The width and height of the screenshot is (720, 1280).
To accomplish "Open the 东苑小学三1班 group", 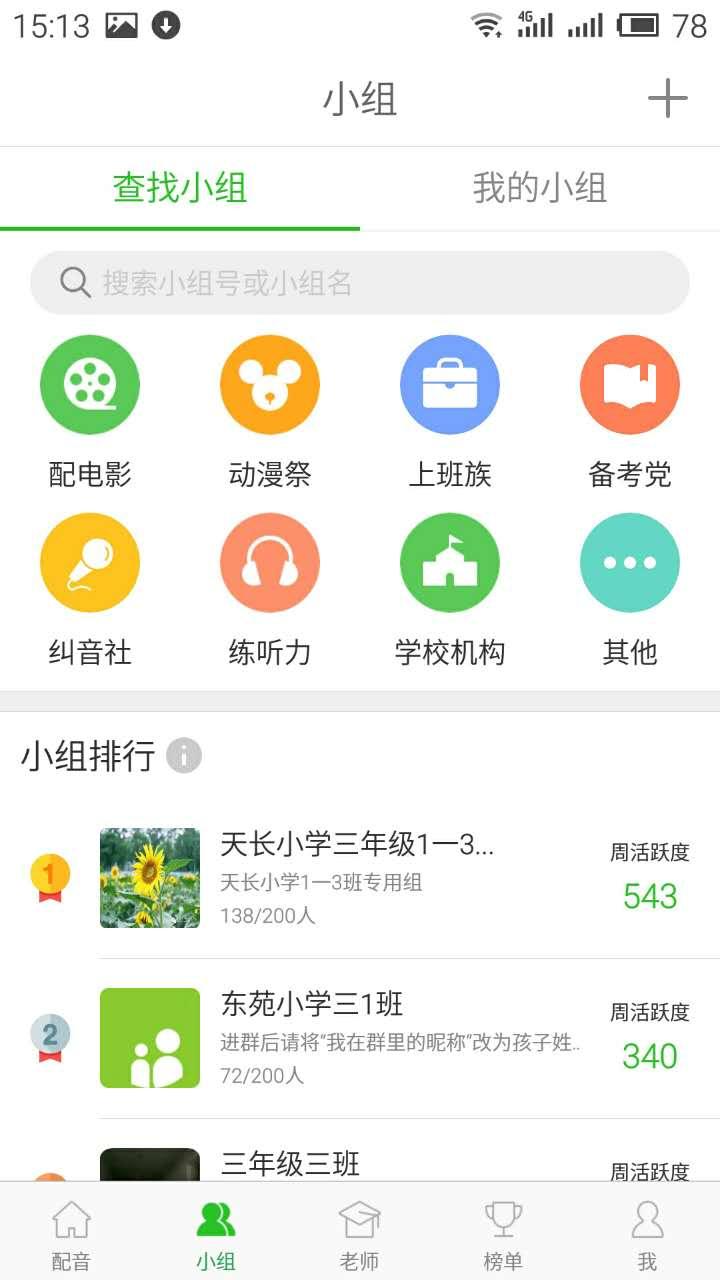I will (x=400, y=1037).
